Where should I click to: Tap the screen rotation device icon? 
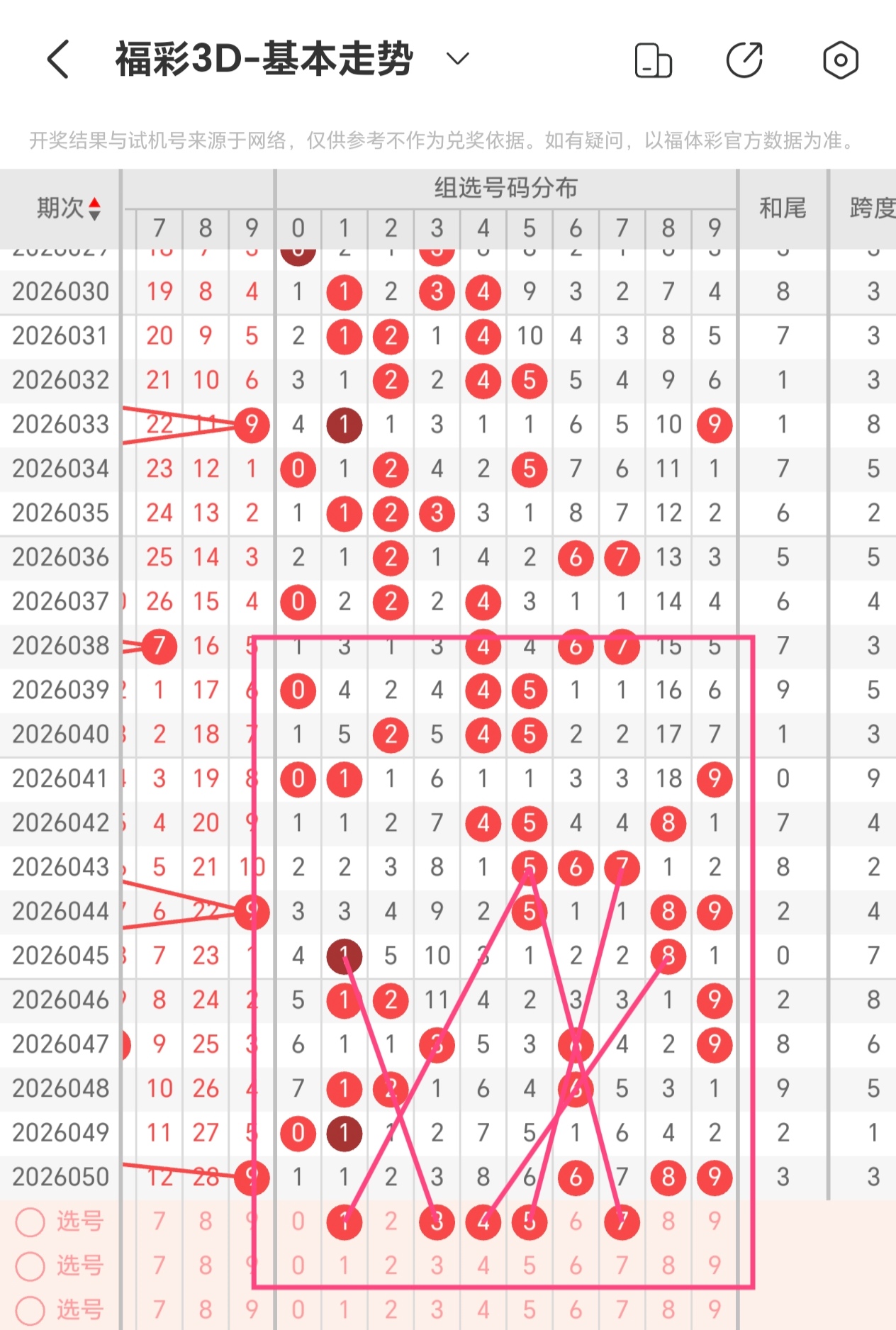point(653,60)
